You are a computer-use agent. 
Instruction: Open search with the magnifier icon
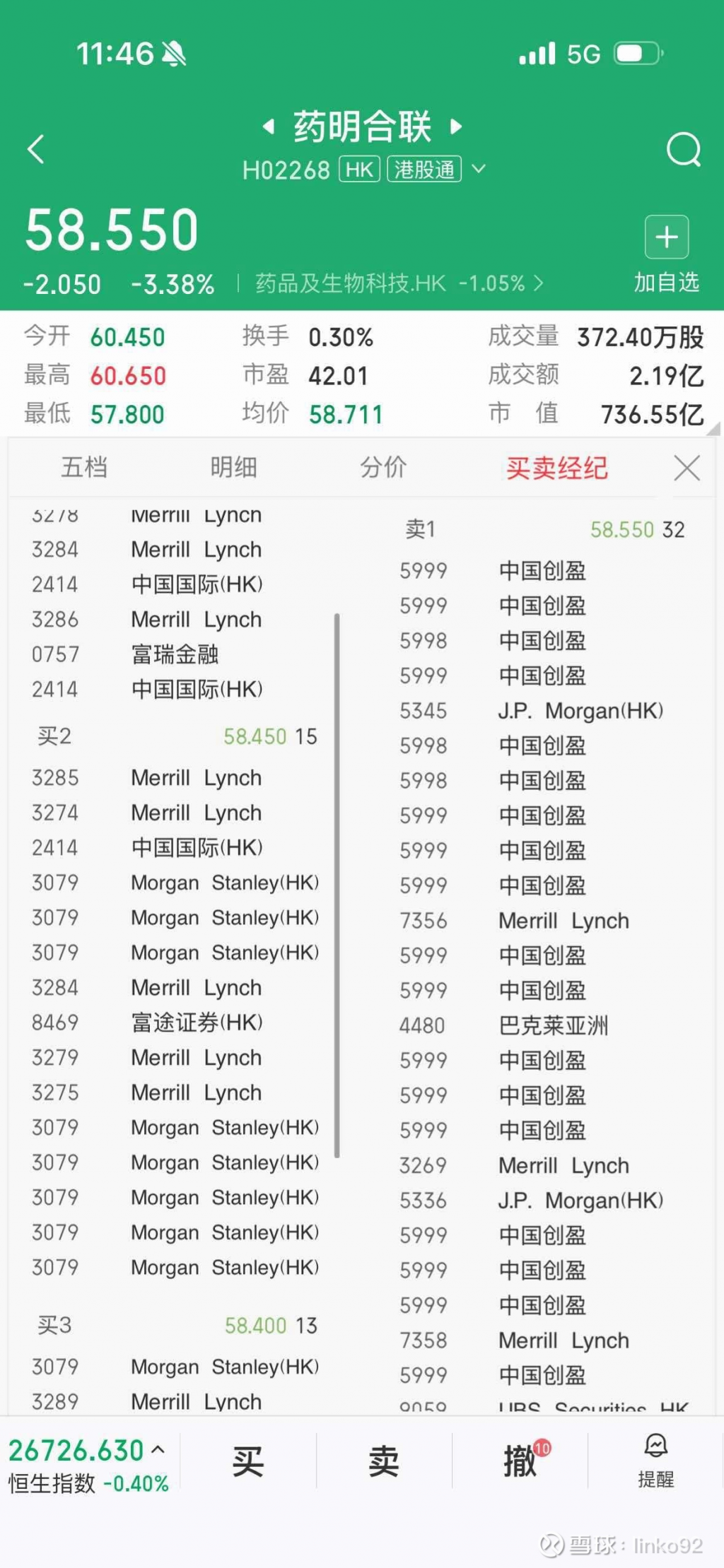[x=684, y=149]
